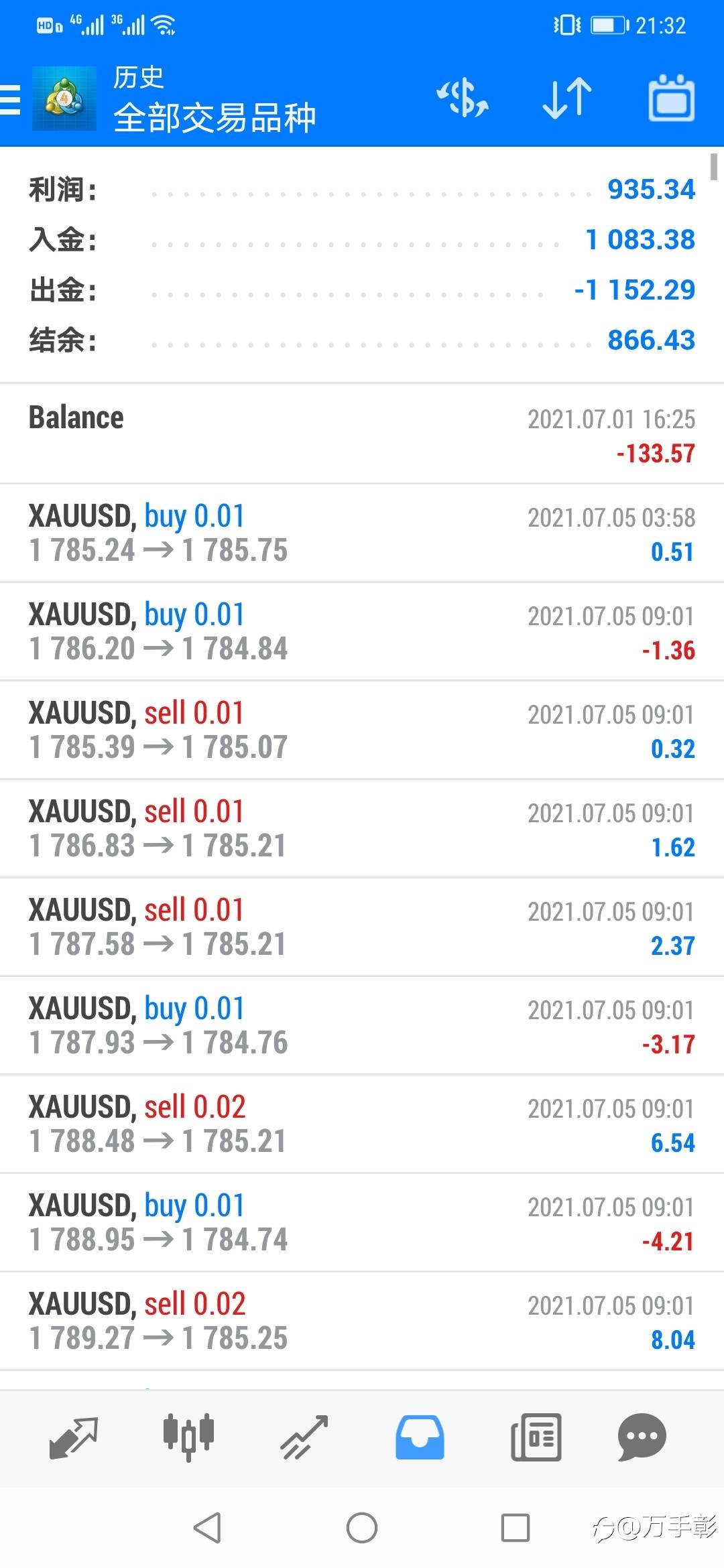This screenshot has height=1568, width=724.
Task: Select the XAUUSD buy trade losing -4.21
Action: pos(362,1222)
